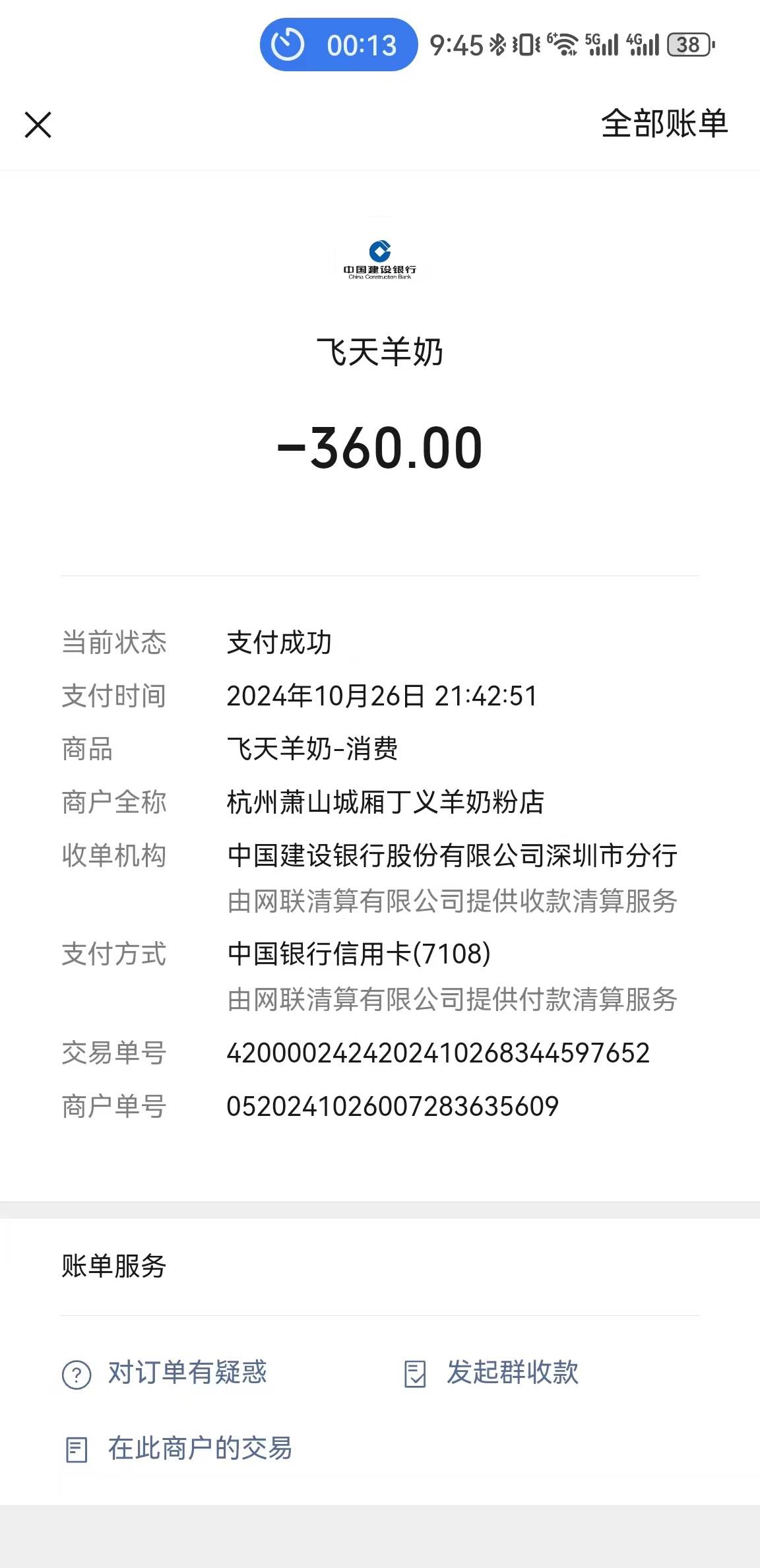Image resolution: width=760 pixels, height=1568 pixels.
Task: Open the screen recording timer pill
Action: click(x=338, y=45)
